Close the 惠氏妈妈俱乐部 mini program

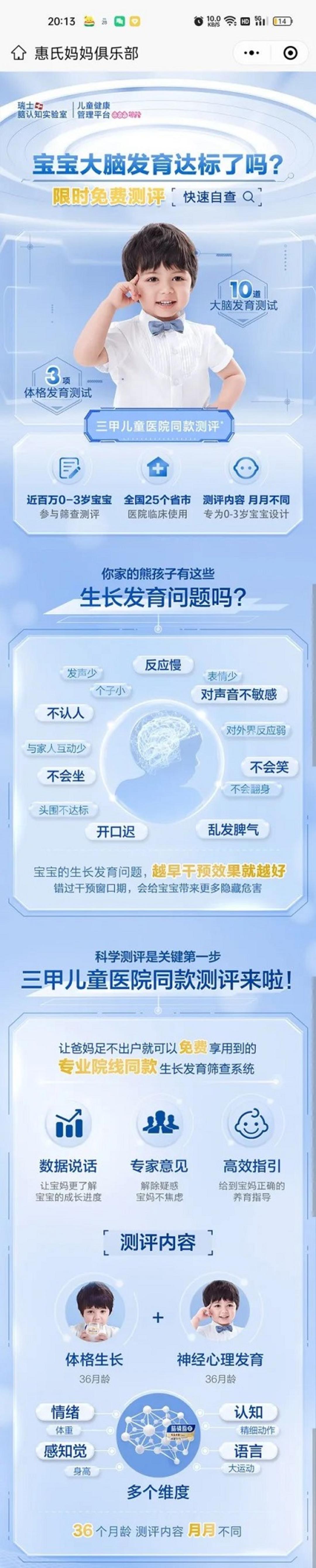point(291,53)
